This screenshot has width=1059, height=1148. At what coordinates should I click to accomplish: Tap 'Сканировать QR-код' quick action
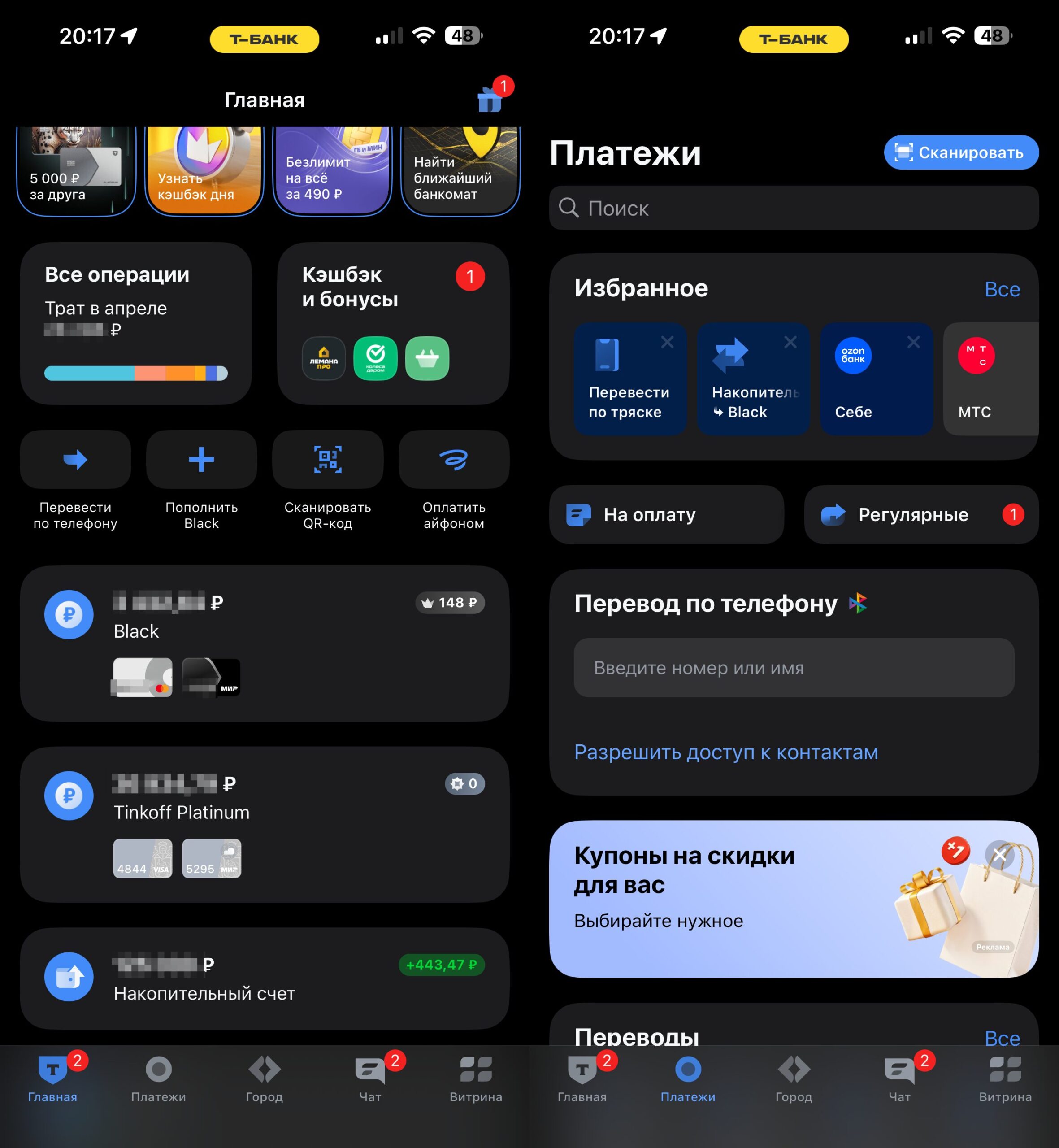pyautogui.click(x=327, y=460)
